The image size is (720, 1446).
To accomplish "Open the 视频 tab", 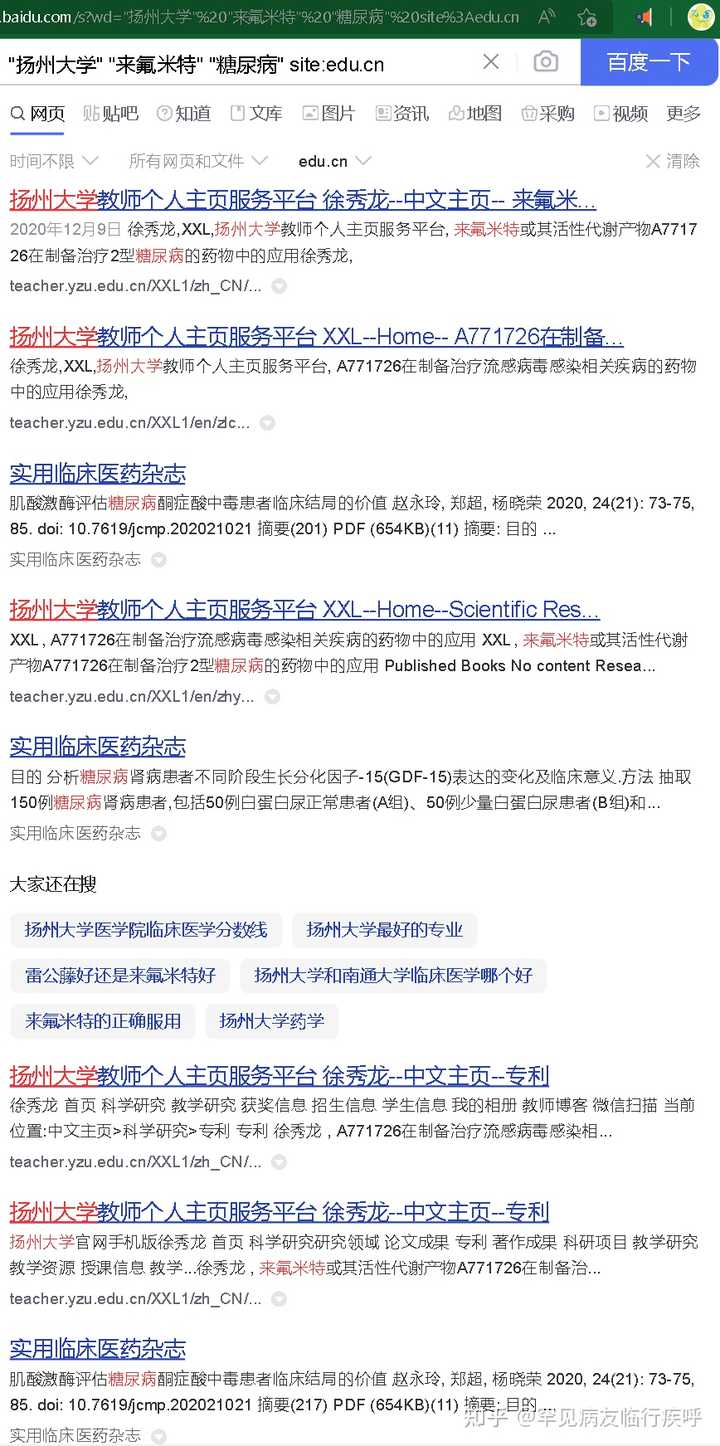I will (x=621, y=114).
